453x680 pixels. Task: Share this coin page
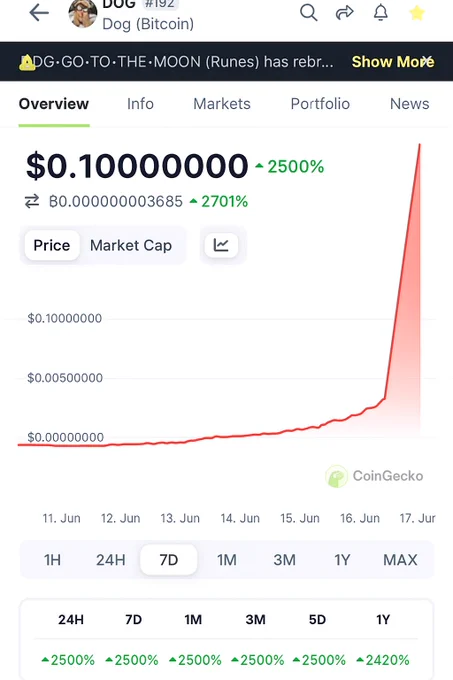345,13
